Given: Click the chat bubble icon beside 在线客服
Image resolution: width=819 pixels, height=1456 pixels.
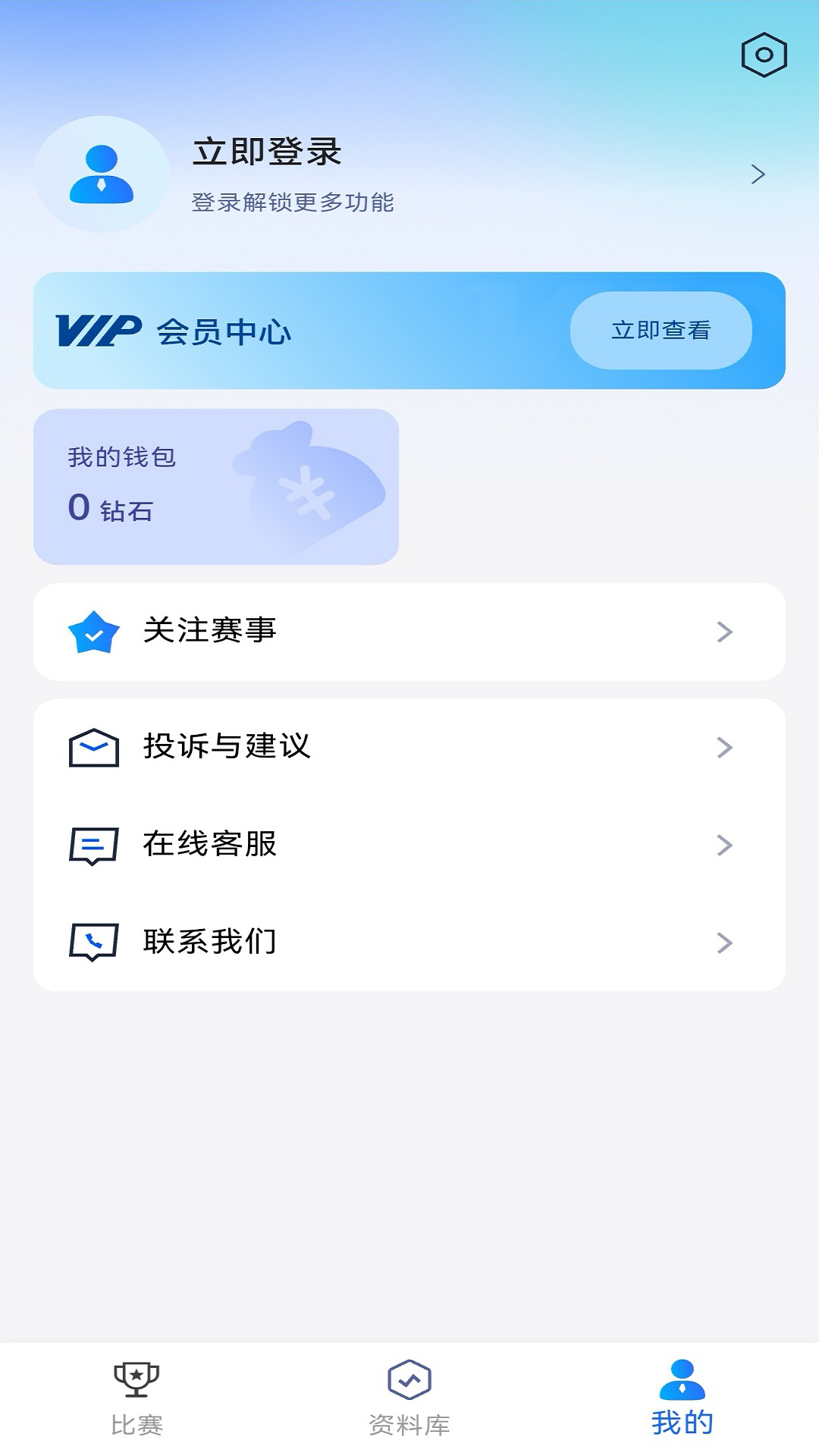Looking at the screenshot, I should point(93,845).
